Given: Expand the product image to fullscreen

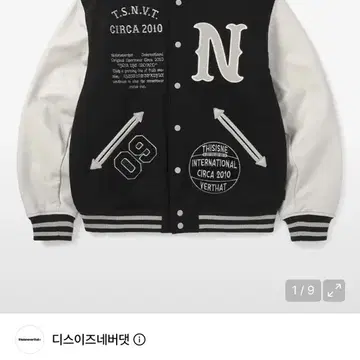Looking at the screenshot, I should point(334,291).
